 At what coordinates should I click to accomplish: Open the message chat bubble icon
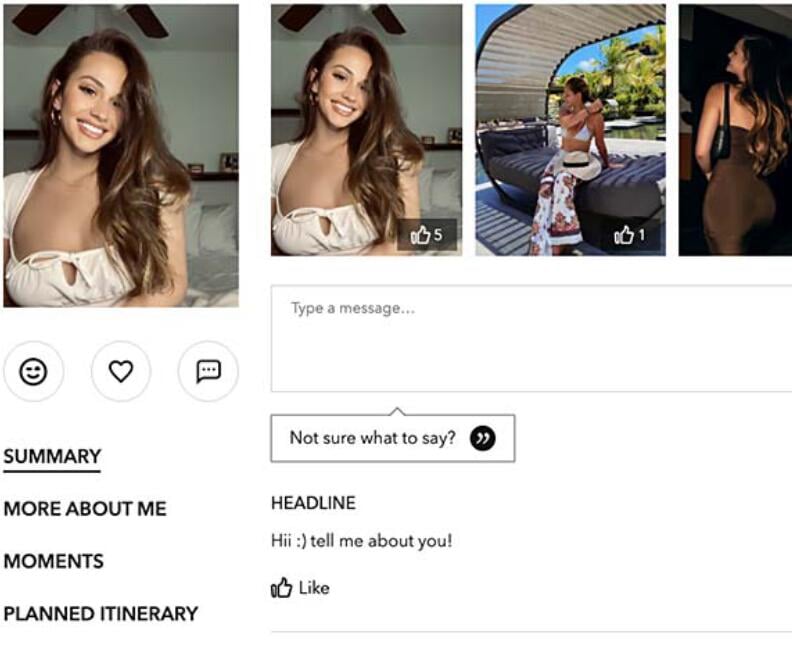coord(208,372)
